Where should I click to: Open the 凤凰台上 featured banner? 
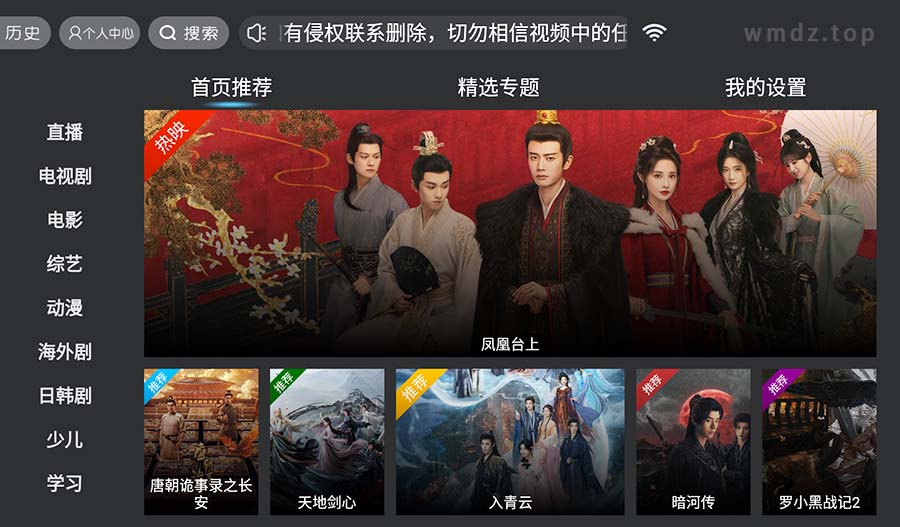510,233
